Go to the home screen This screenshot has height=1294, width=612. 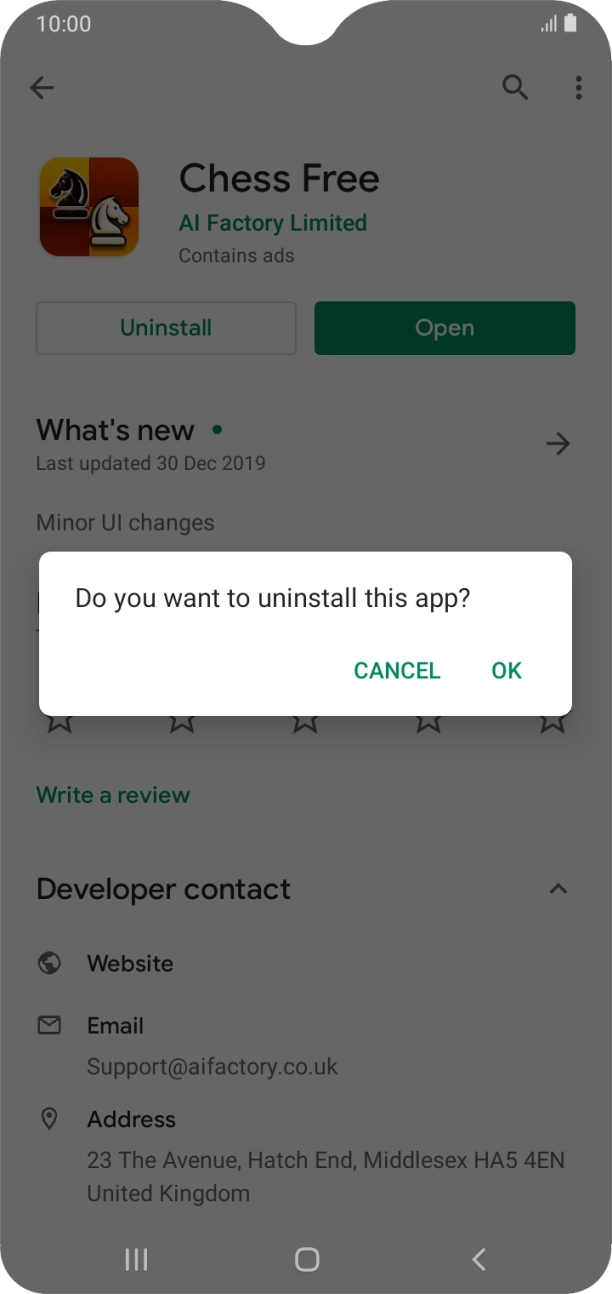click(307, 1259)
